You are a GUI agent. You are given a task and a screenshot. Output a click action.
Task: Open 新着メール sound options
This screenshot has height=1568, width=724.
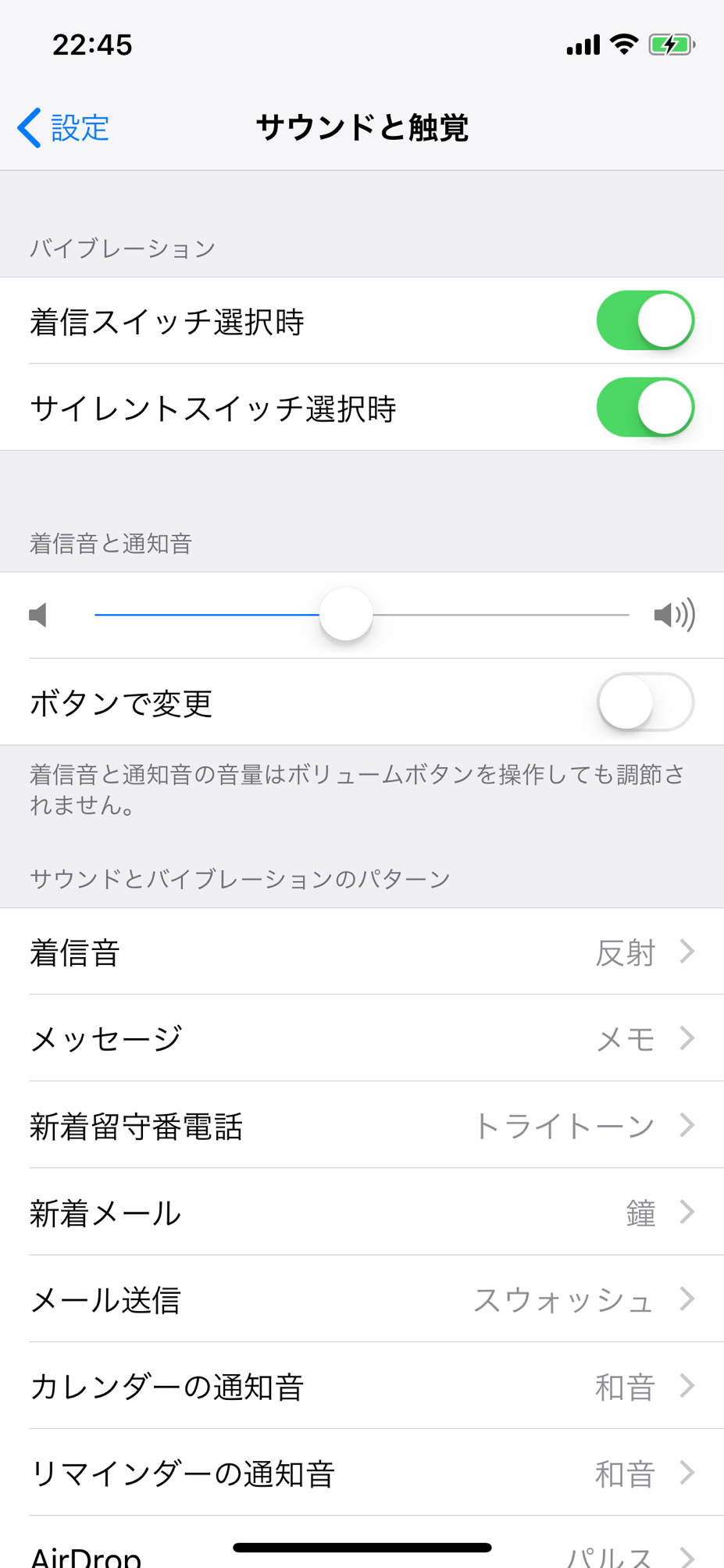tap(362, 1212)
